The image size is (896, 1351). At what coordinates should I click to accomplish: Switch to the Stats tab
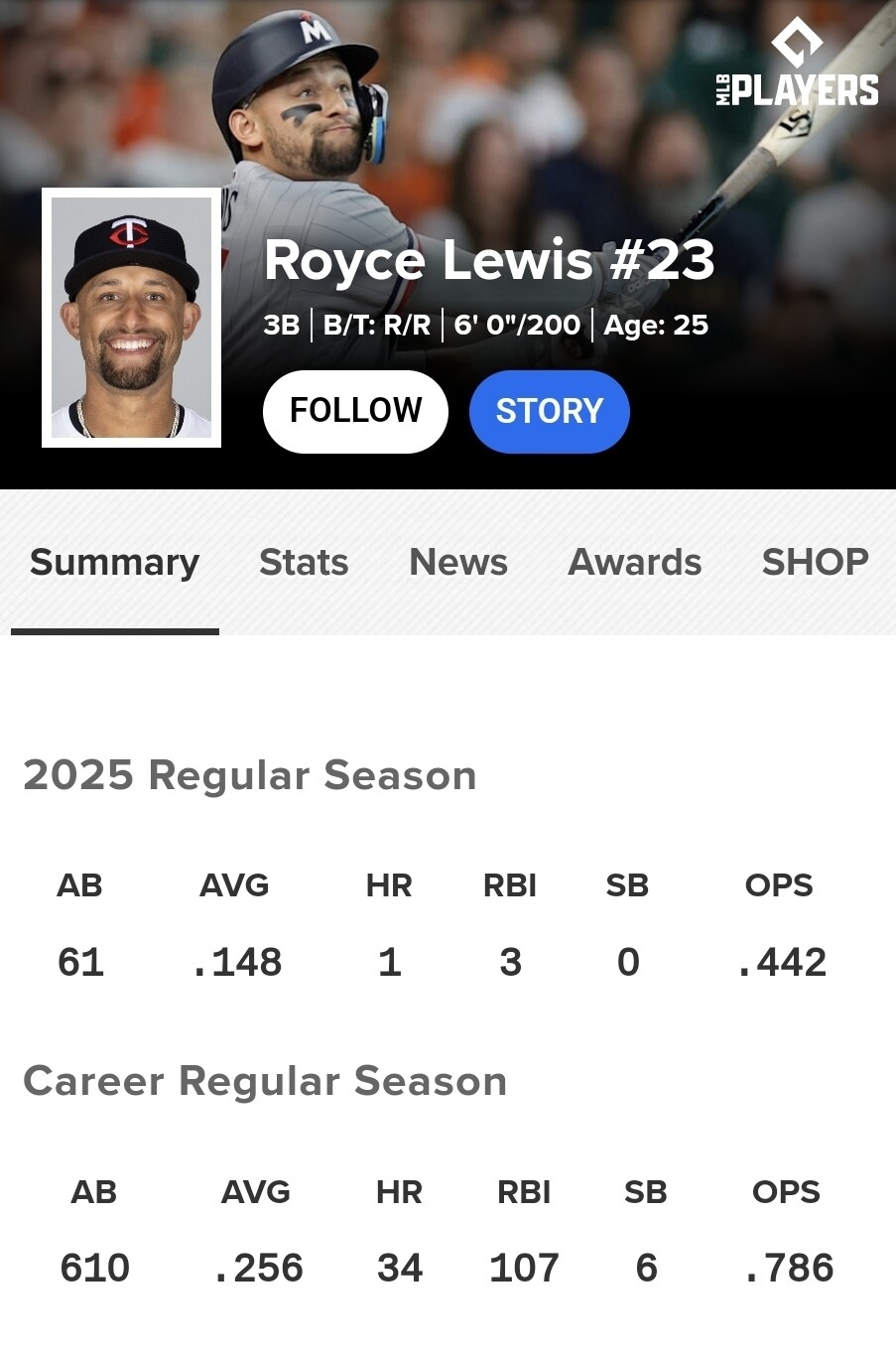coord(304,563)
